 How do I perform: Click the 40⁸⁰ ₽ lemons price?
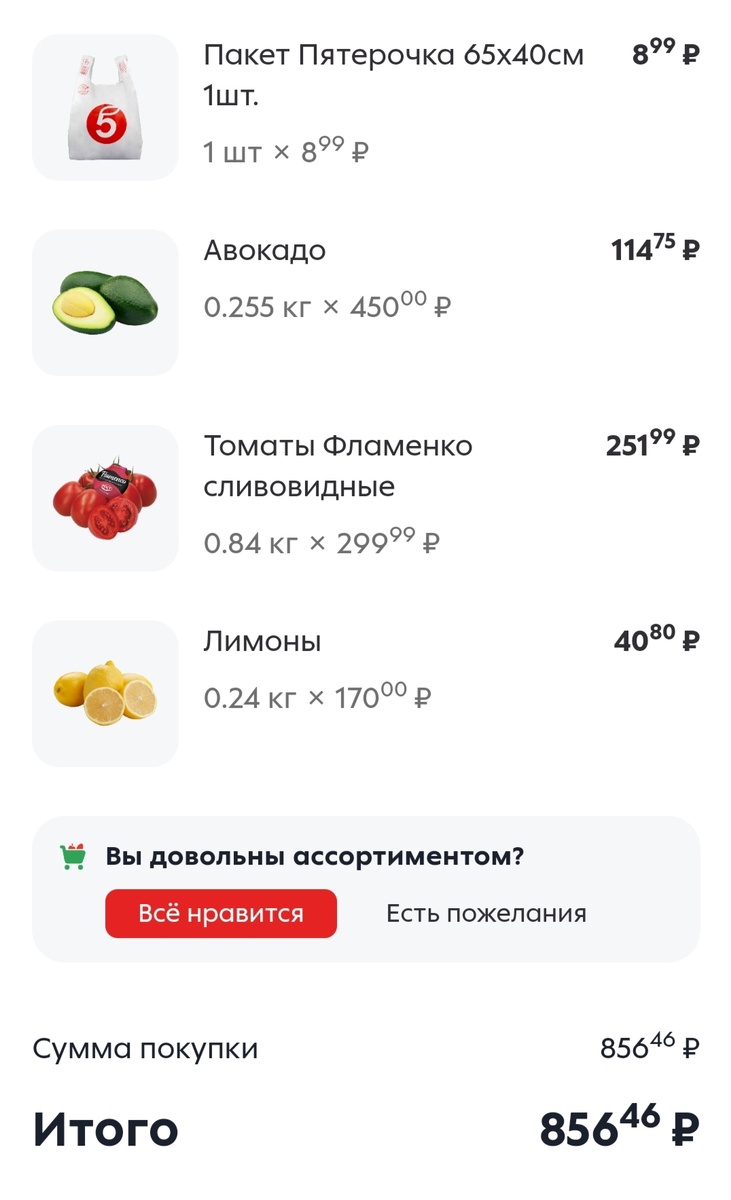(660, 638)
